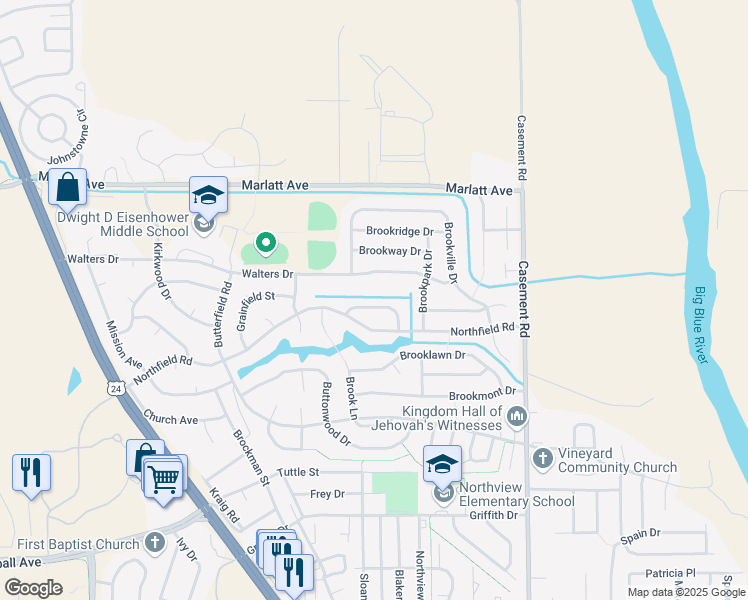Screen dimensions: 748x600
Task: Select the shopping cart store marker
Action: coord(163,478)
